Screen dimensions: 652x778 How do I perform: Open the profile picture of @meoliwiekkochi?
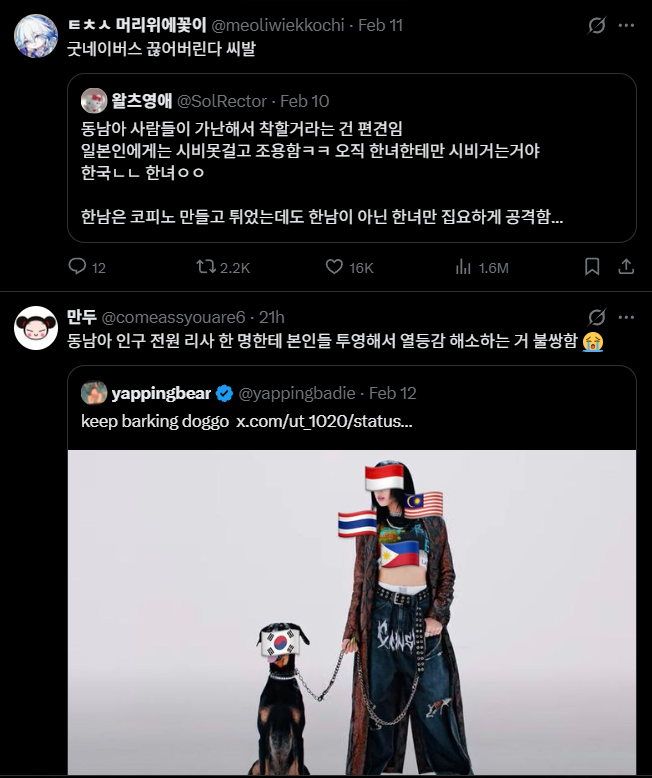pyautogui.click(x=35, y=35)
